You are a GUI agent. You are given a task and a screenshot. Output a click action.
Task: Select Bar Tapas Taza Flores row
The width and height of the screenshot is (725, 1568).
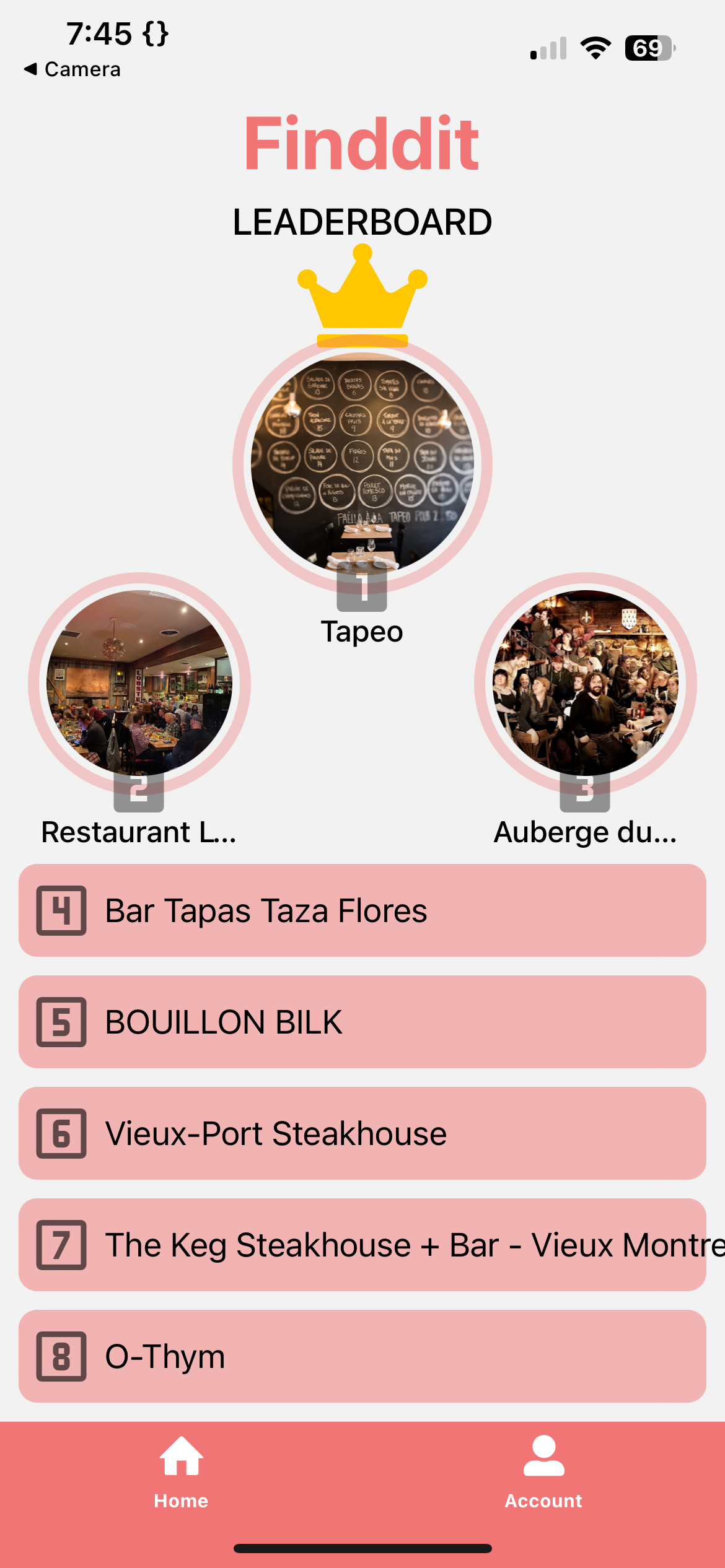[x=362, y=910]
